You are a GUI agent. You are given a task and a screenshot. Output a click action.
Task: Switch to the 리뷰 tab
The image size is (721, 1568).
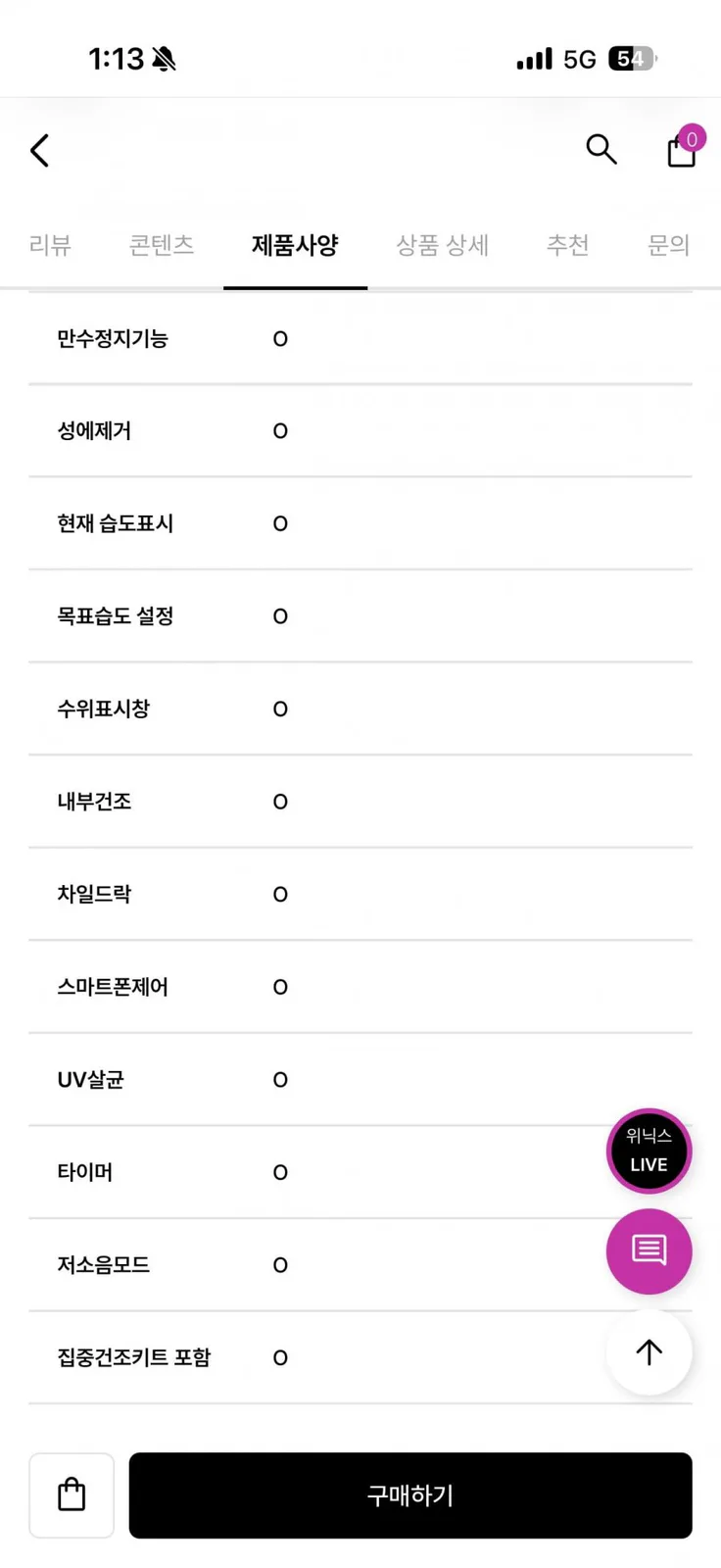coord(50,245)
